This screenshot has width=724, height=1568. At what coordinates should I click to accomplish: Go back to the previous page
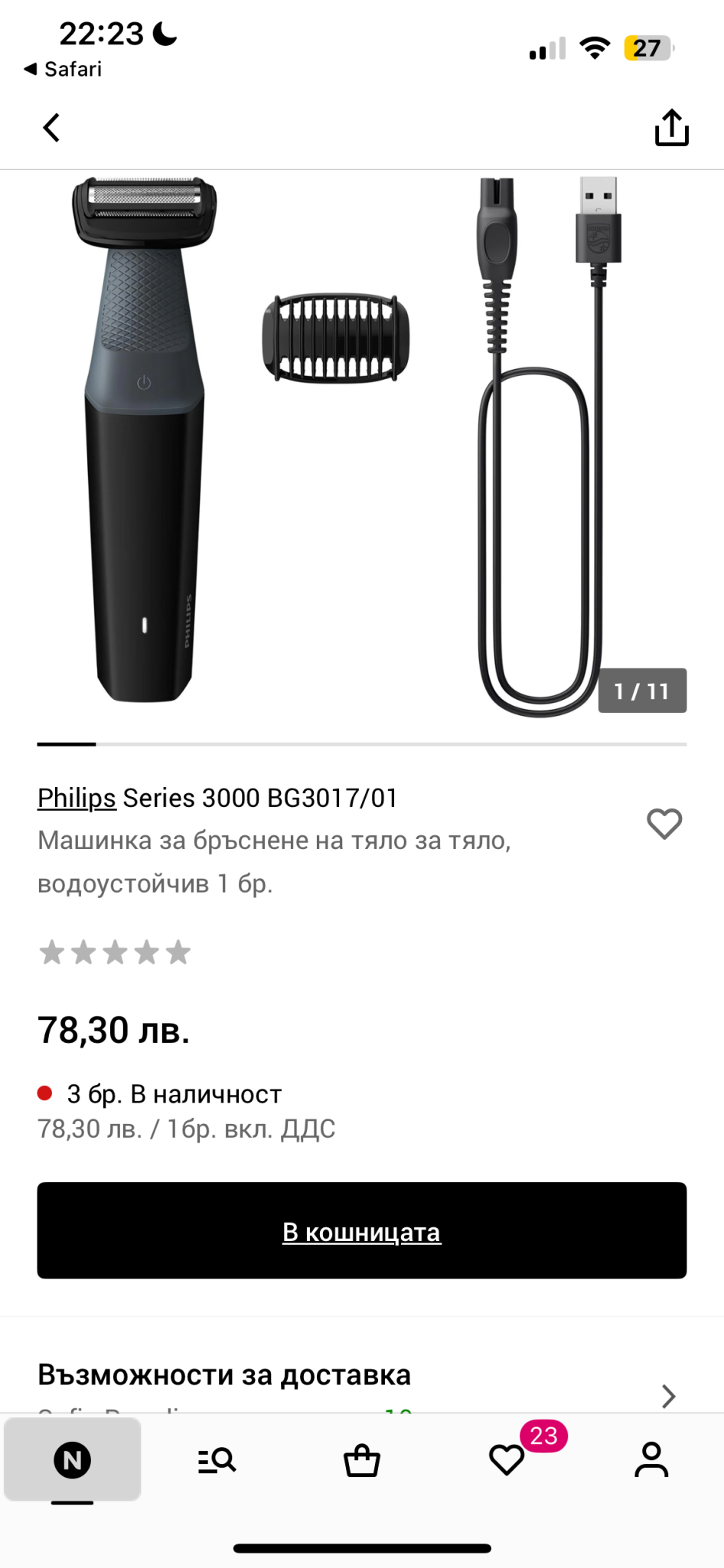point(51,128)
